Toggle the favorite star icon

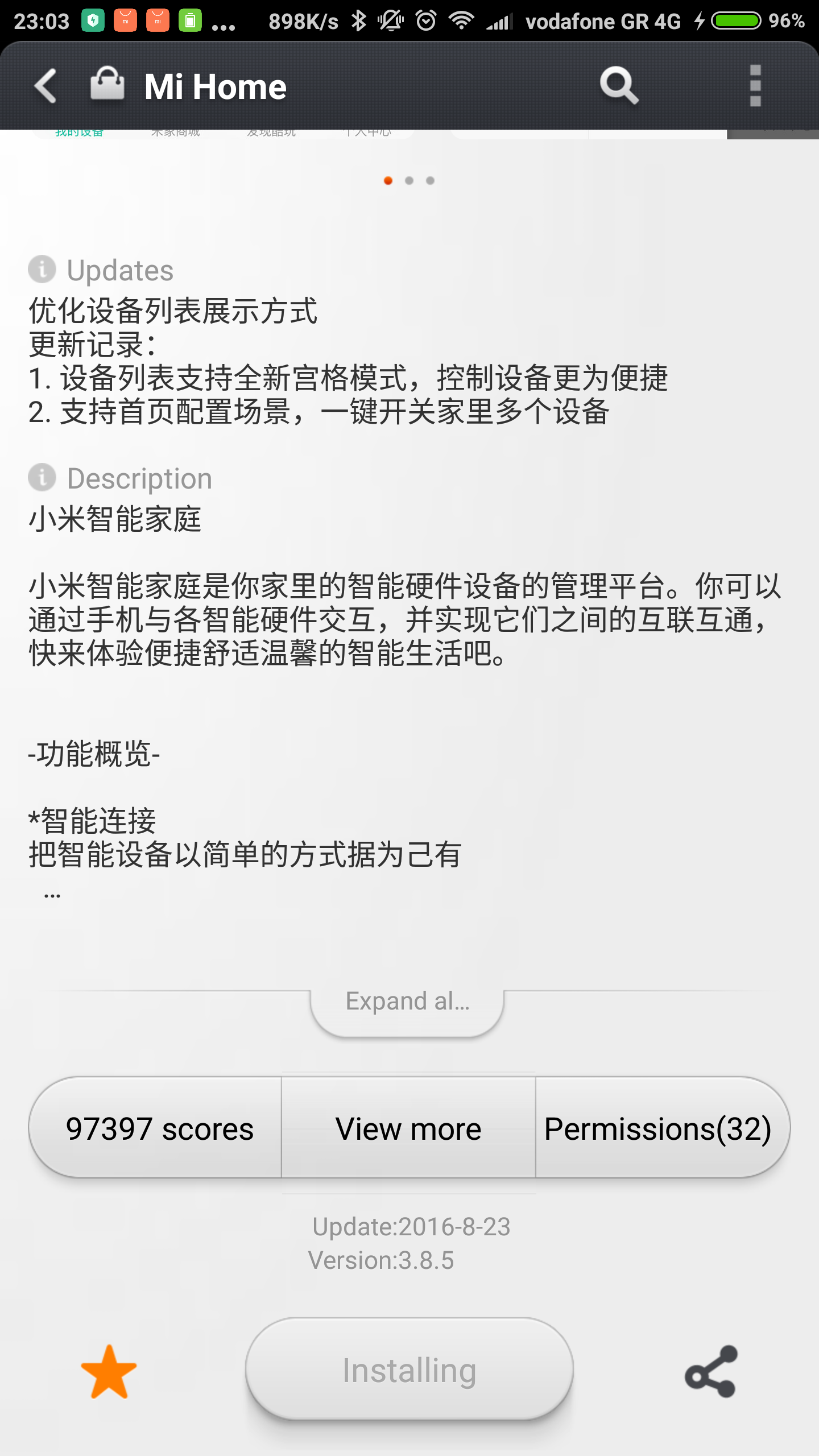109,1372
